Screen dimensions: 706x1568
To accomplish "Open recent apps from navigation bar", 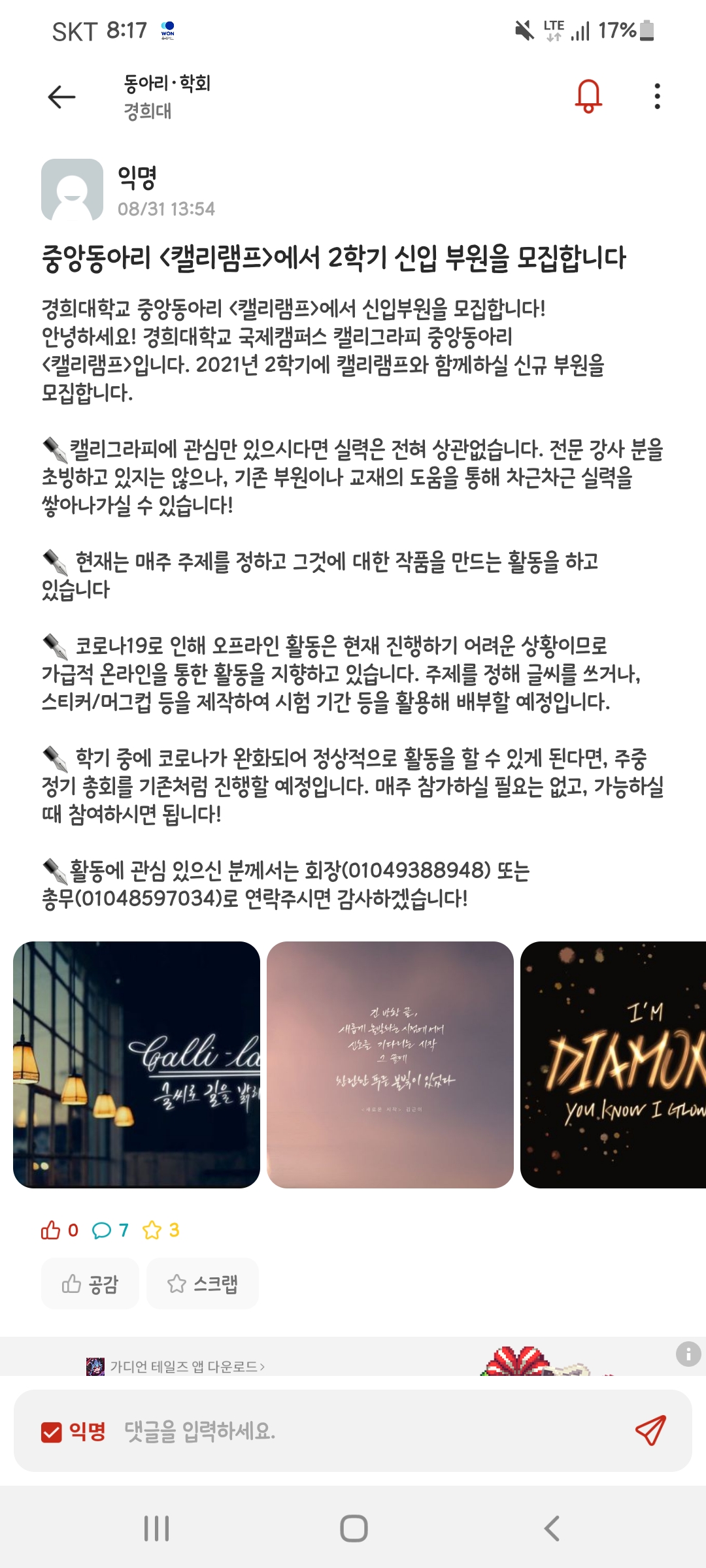I will coord(157,1528).
